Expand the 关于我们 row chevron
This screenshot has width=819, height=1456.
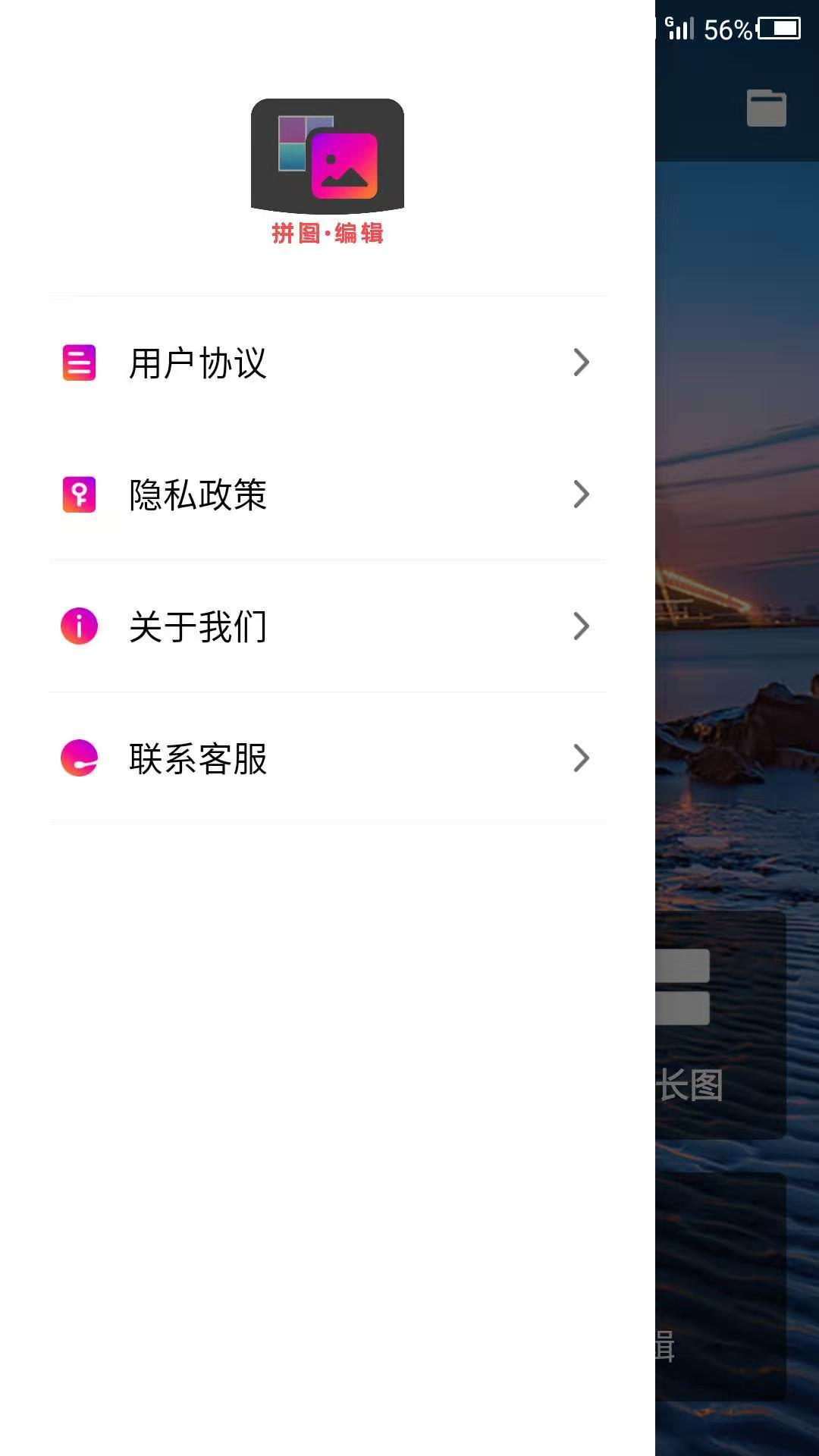point(581,626)
